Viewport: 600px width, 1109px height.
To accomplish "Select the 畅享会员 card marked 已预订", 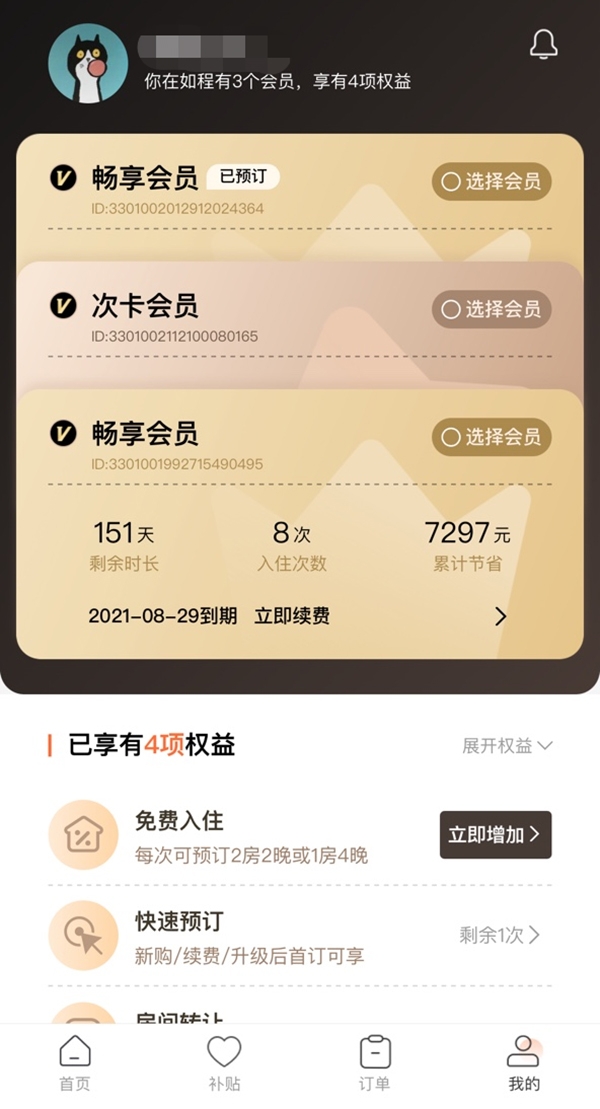I will (491, 181).
